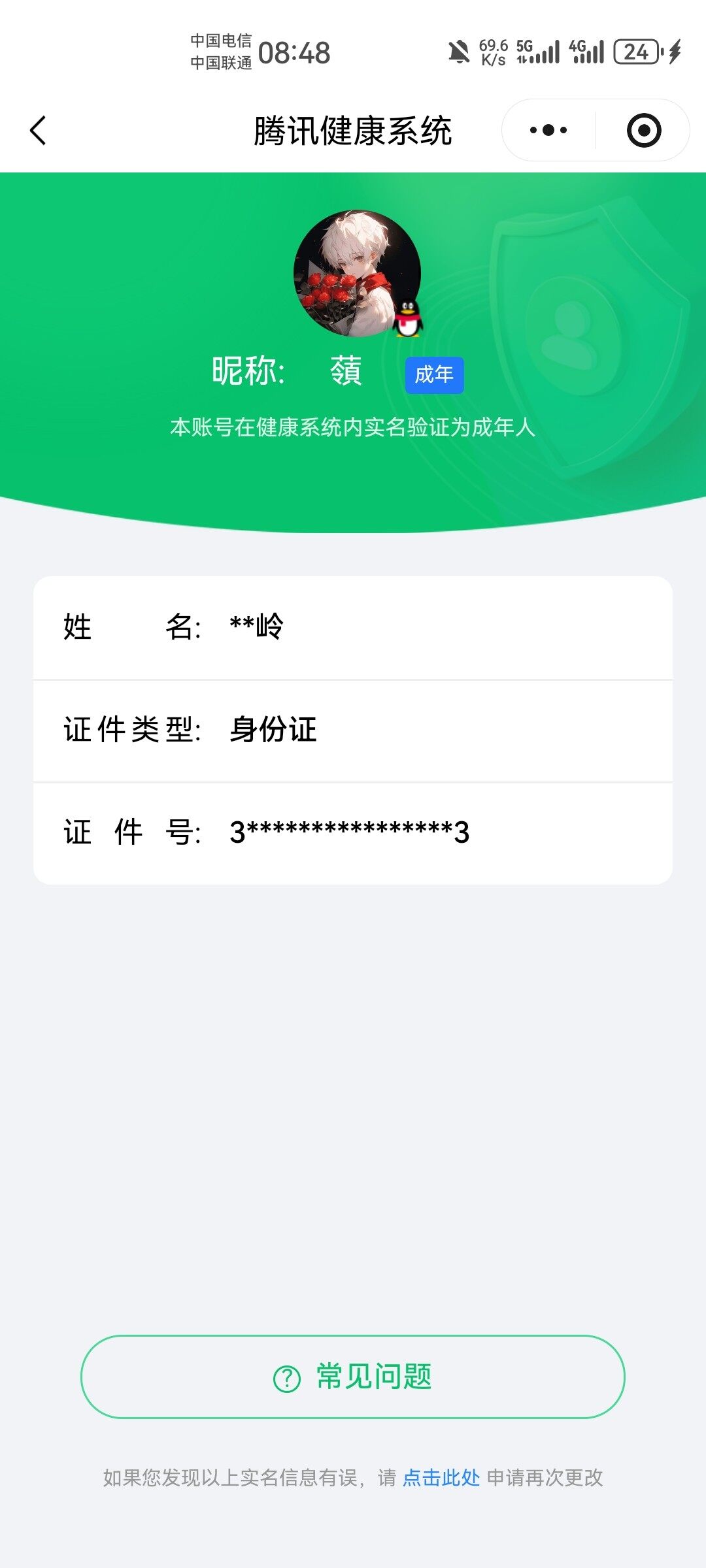This screenshot has height=1568, width=706.
Task: Click the QQ penguin icon on avatar
Action: click(409, 320)
